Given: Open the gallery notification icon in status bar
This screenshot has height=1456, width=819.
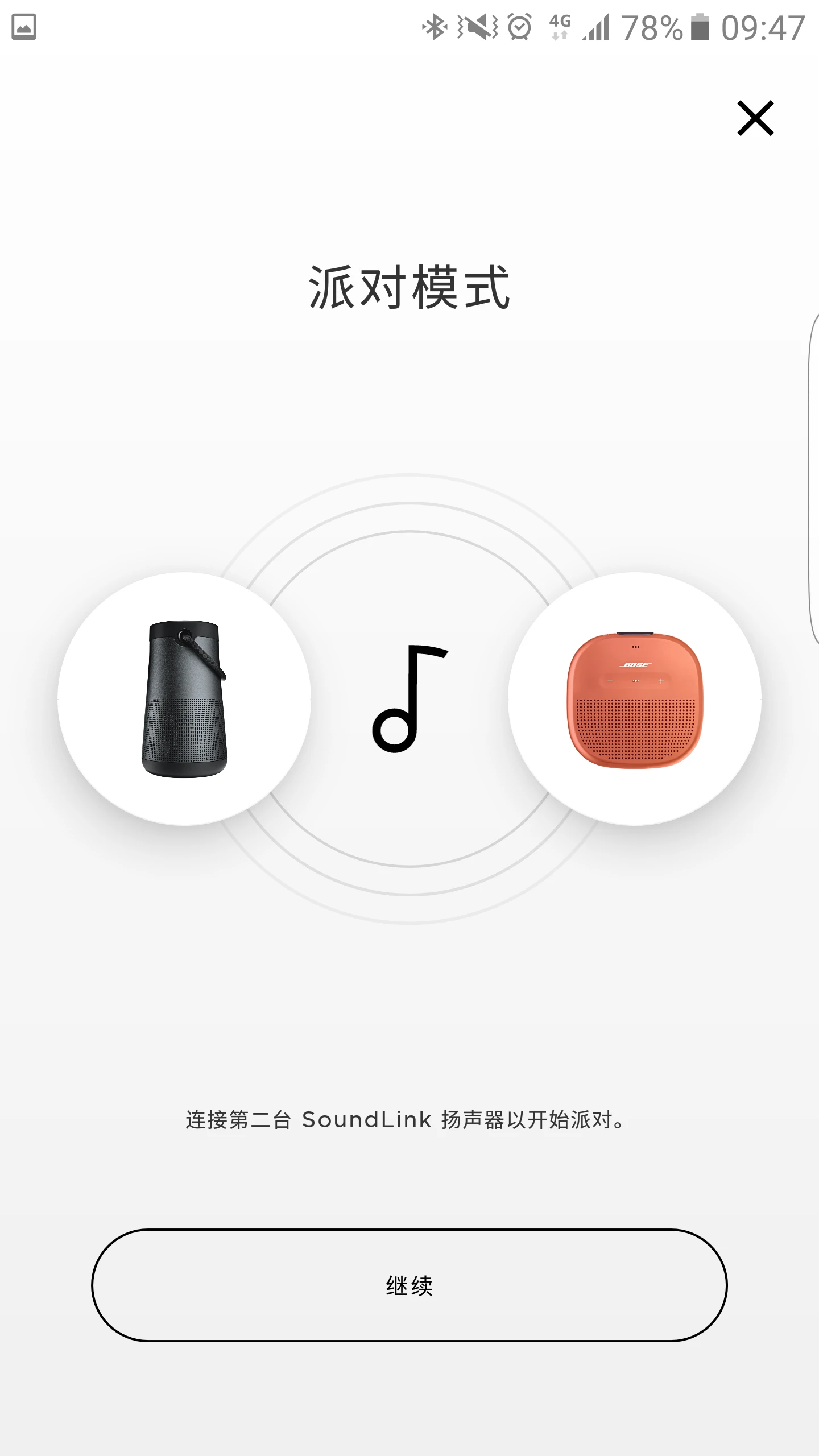Looking at the screenshot, I should [24, 26].
